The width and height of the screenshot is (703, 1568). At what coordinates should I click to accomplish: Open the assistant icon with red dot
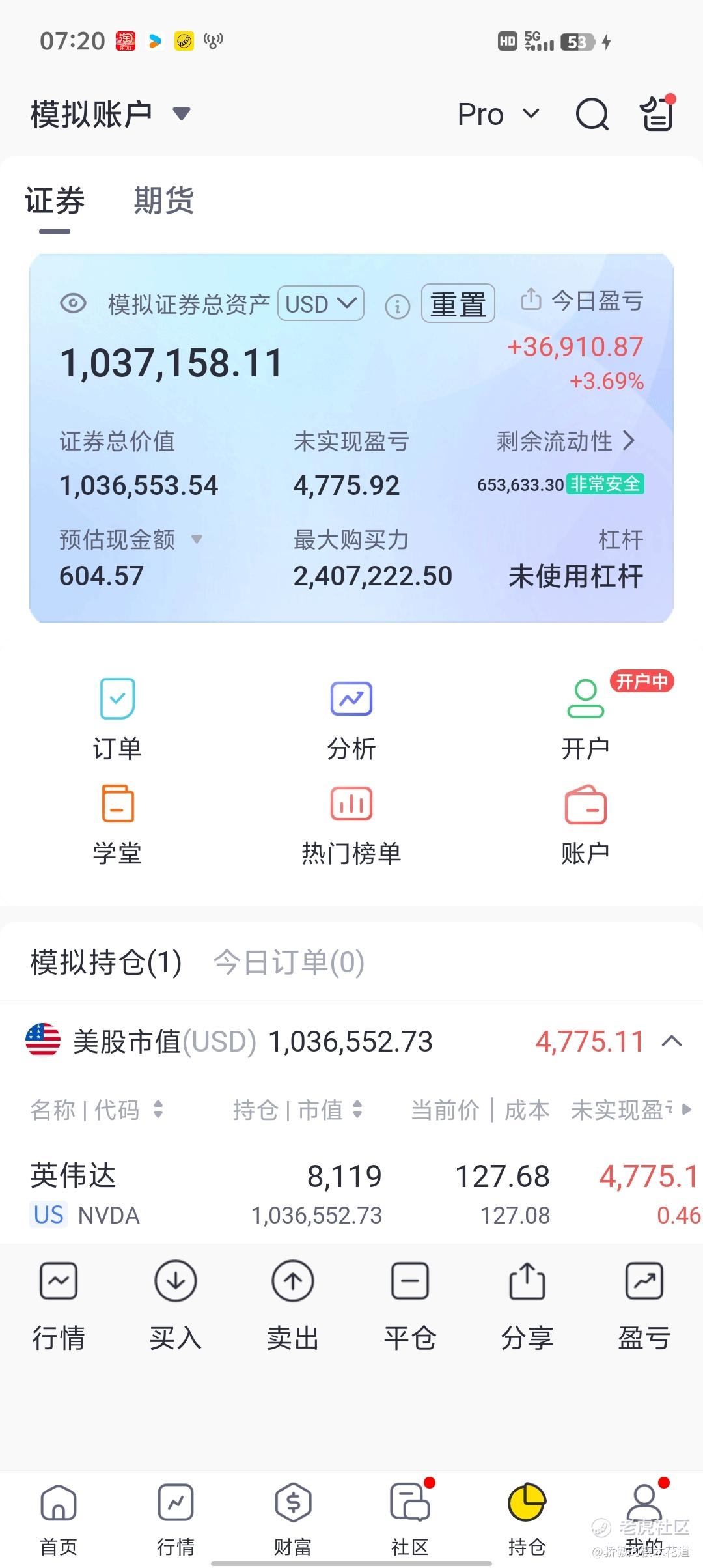[x=657, y=113]
